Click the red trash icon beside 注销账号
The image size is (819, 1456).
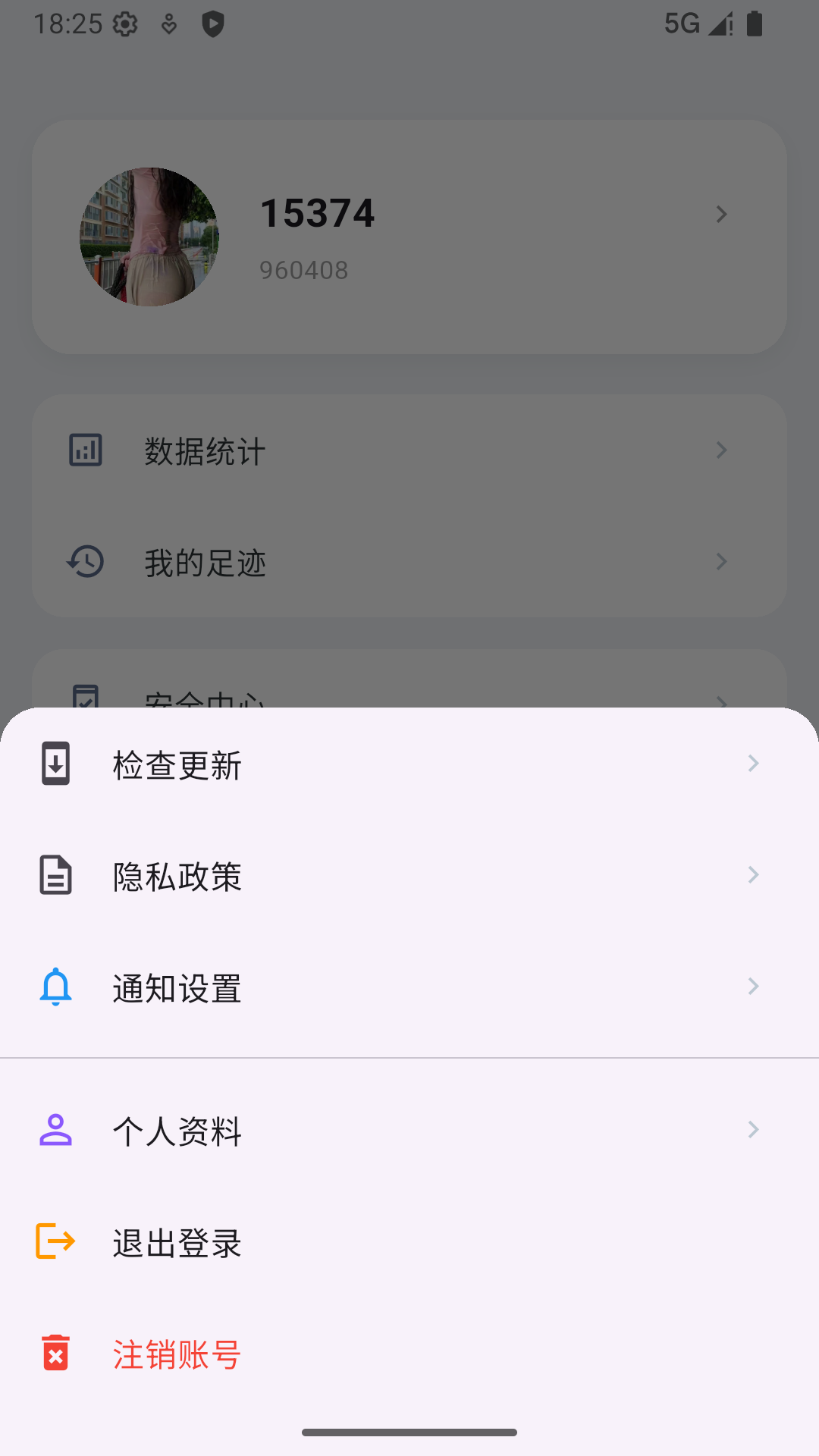click(x=54, y=1354)
